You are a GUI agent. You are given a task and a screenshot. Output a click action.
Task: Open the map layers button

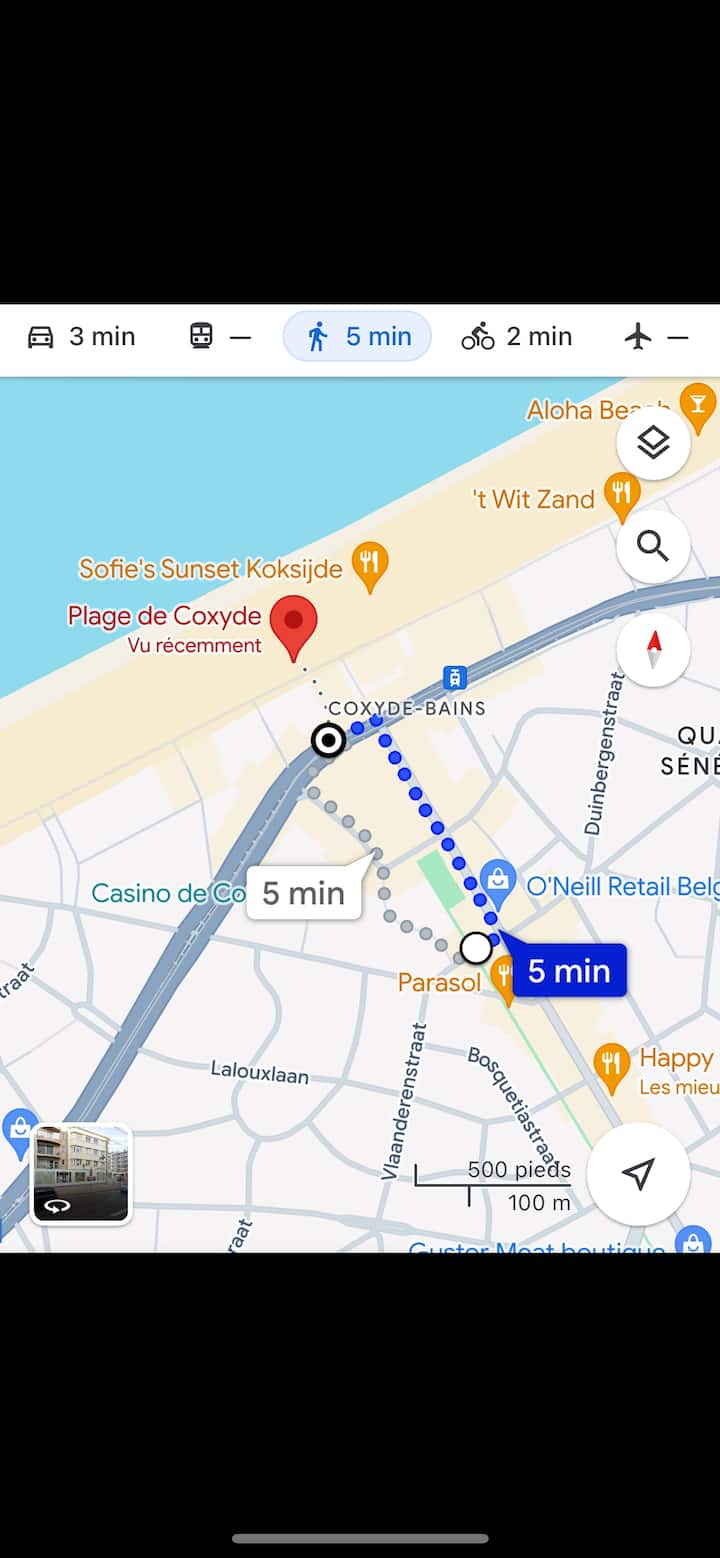[653, 442]
